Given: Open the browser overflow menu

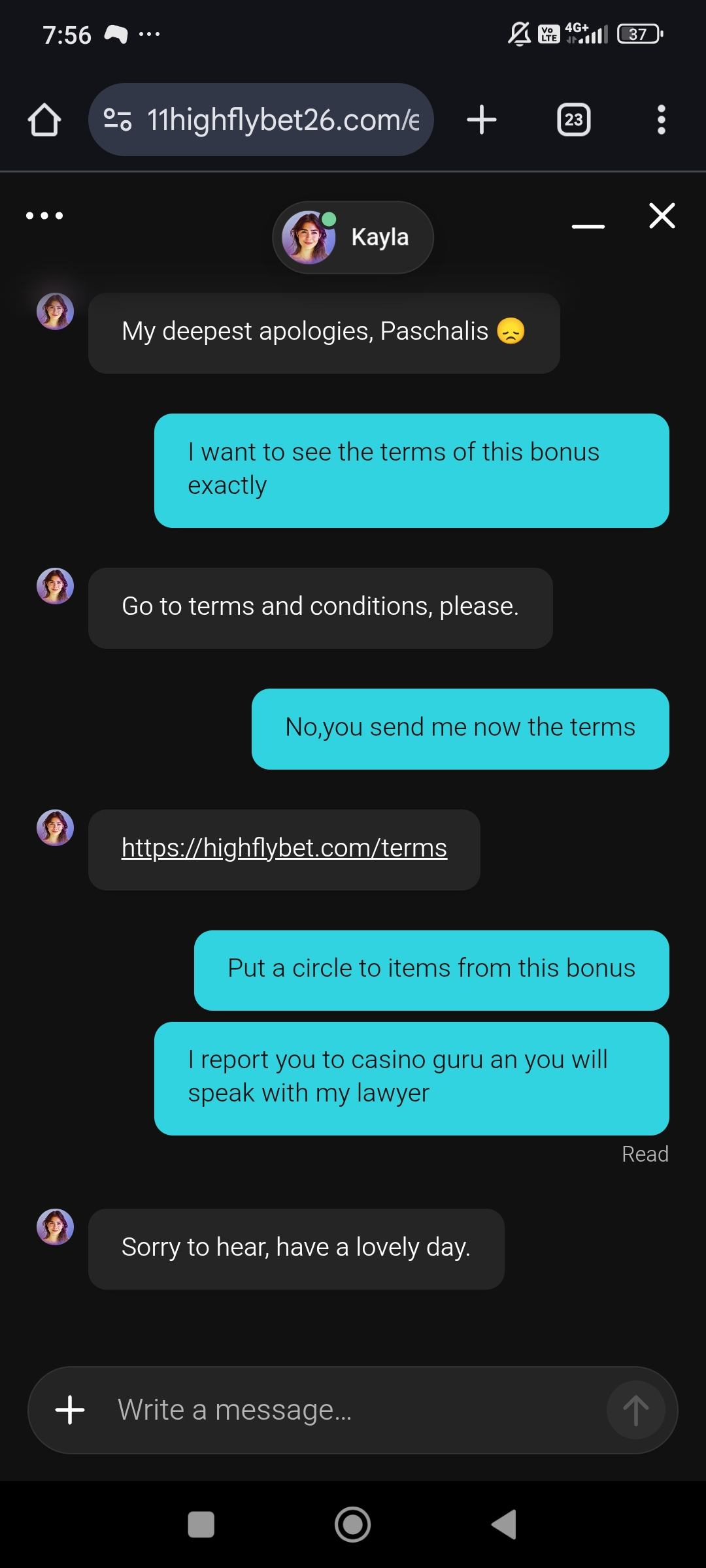Looking at the screenshot, I should click(661, 120).
